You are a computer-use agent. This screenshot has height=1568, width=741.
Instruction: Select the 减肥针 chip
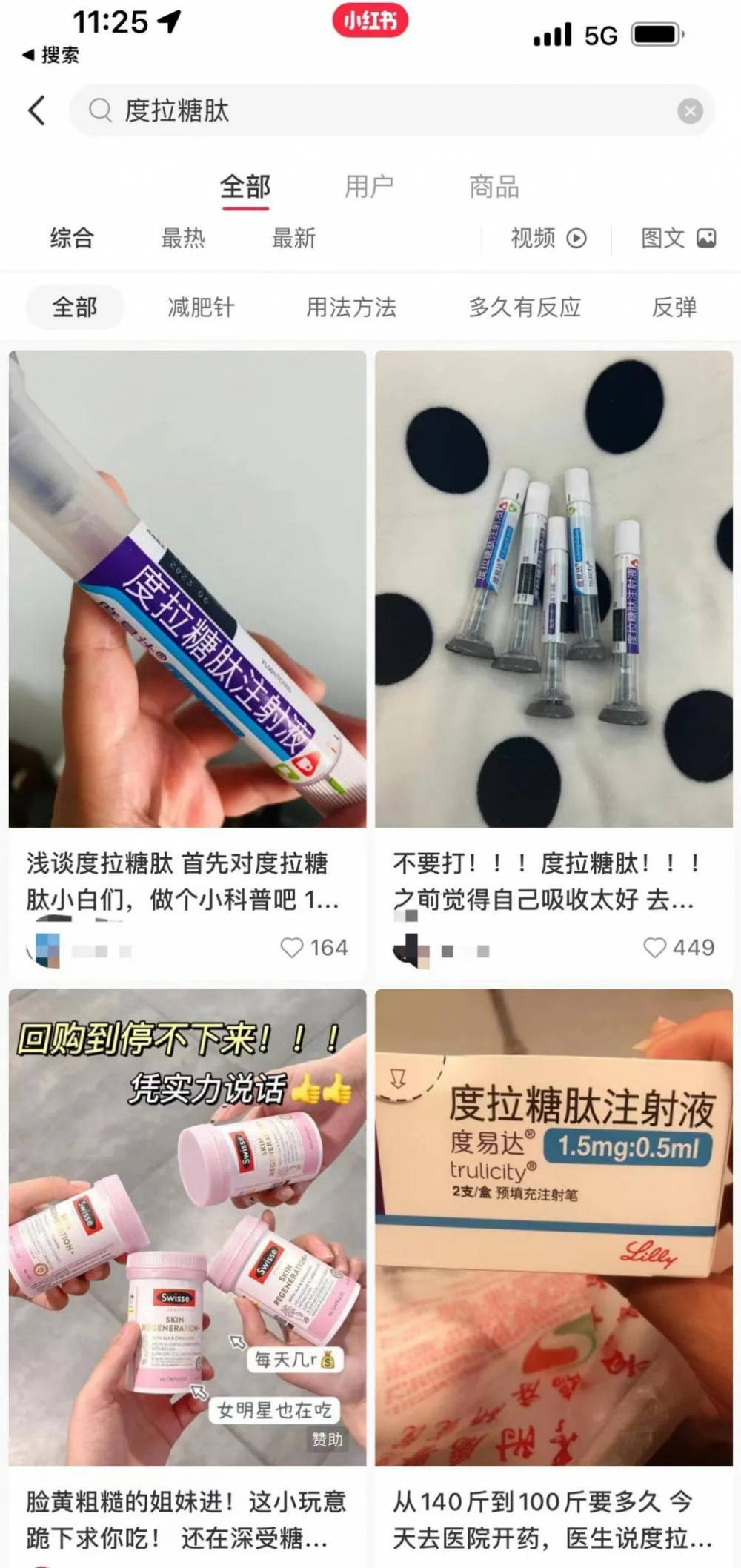coord(201,307)
